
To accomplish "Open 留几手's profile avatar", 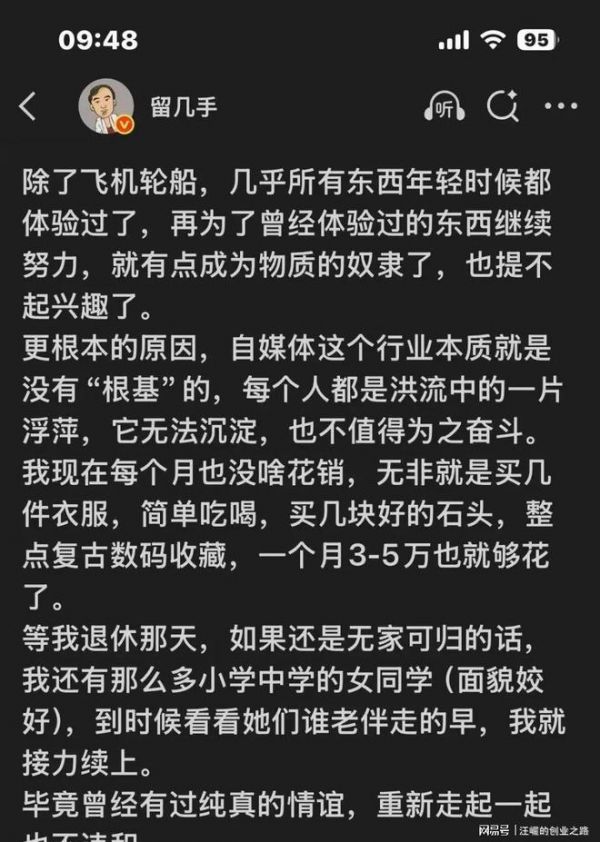I will (106, 104).
